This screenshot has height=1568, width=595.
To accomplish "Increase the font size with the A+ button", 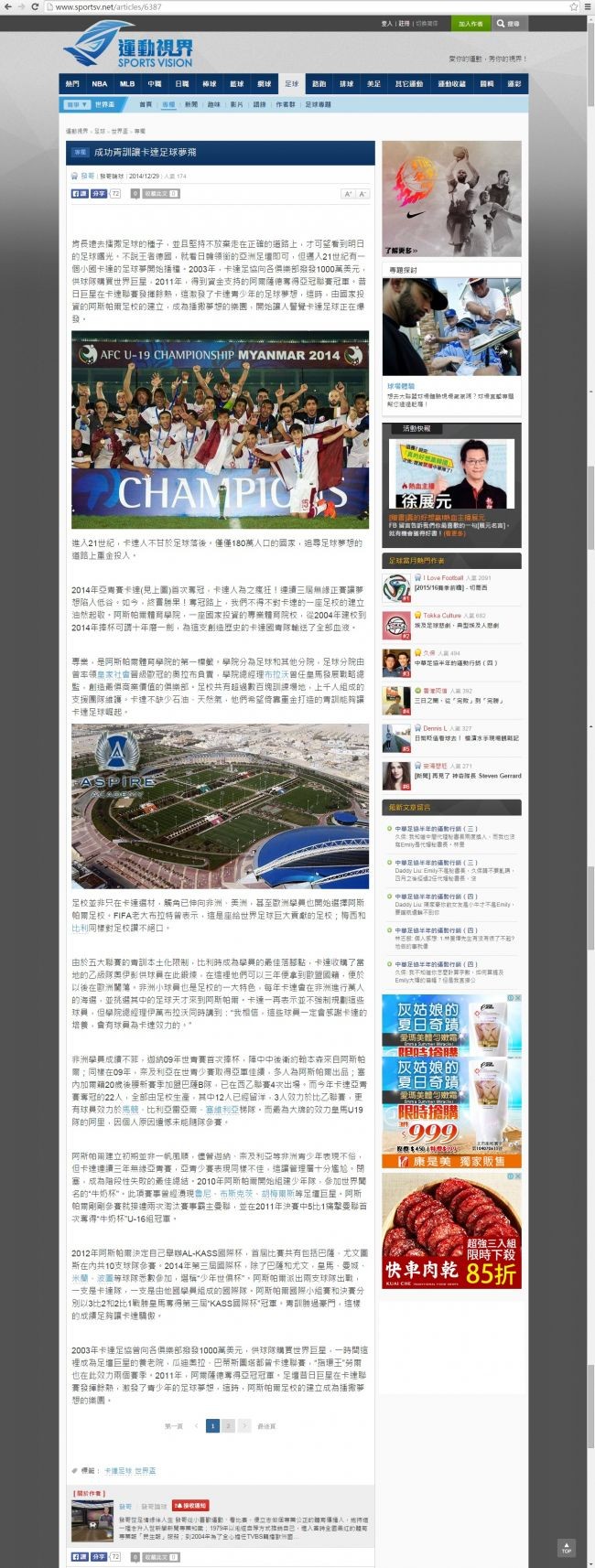I will [348, 194].
